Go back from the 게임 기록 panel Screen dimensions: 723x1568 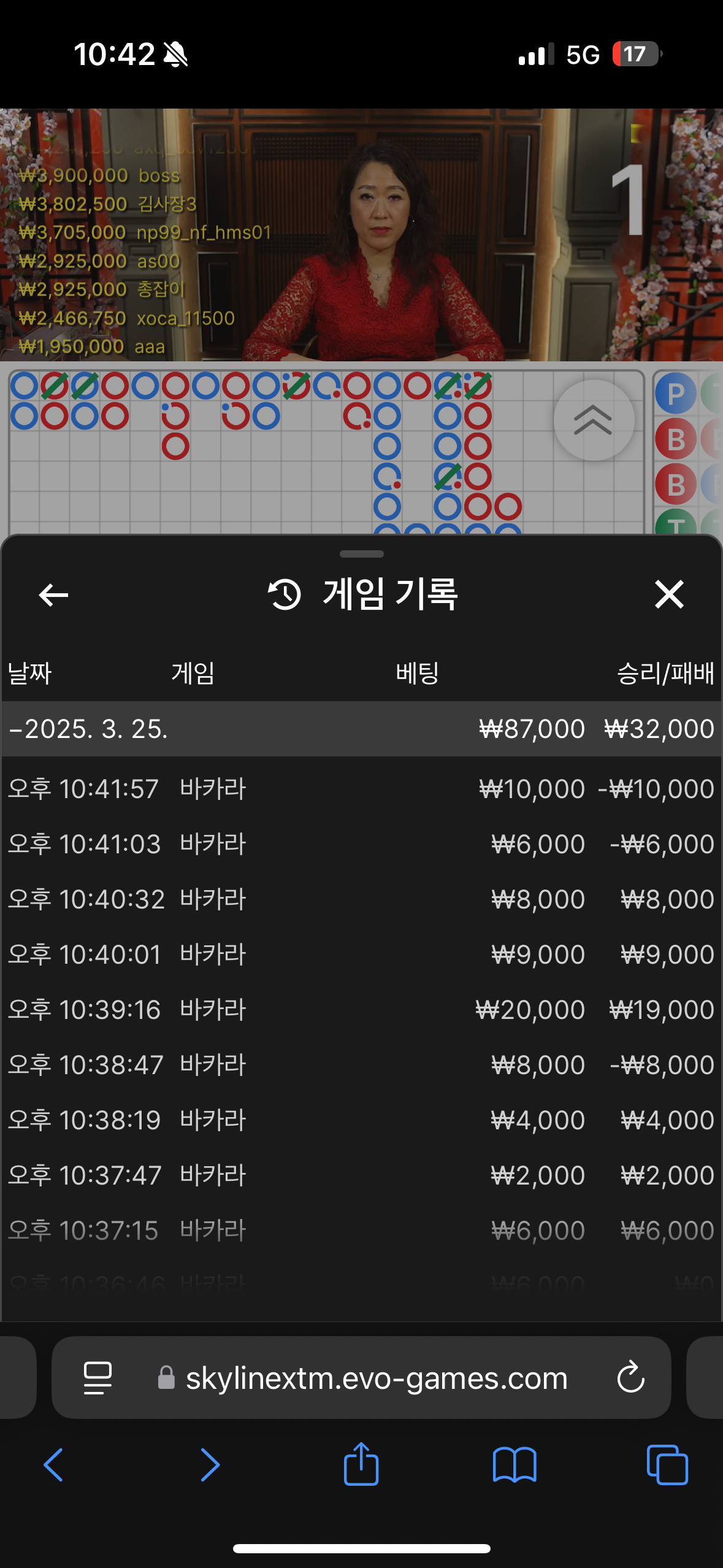pyautogui.click(x=53, y=594)
